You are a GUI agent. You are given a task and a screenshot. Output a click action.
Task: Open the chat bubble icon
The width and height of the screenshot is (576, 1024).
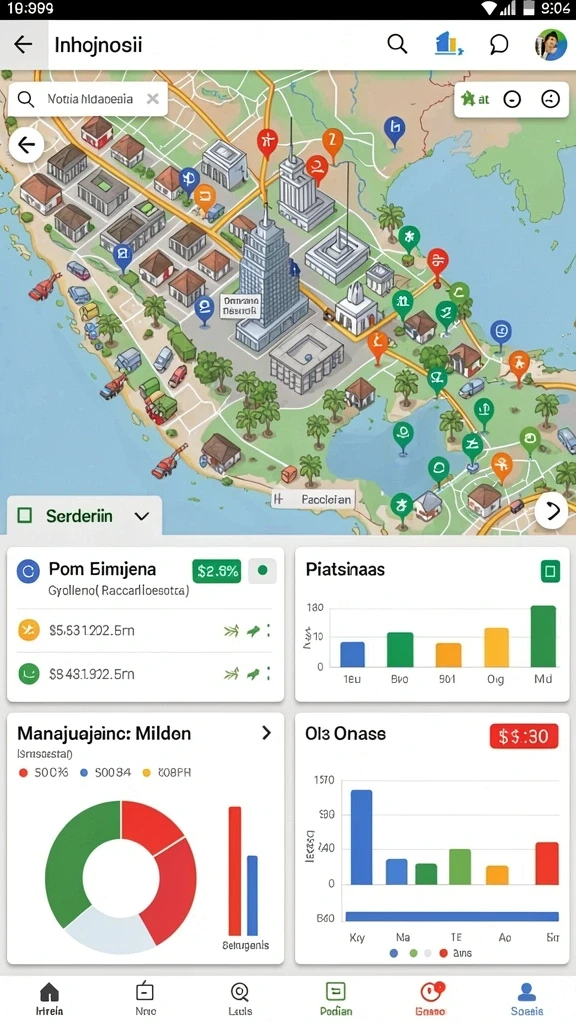coord(499,44)
